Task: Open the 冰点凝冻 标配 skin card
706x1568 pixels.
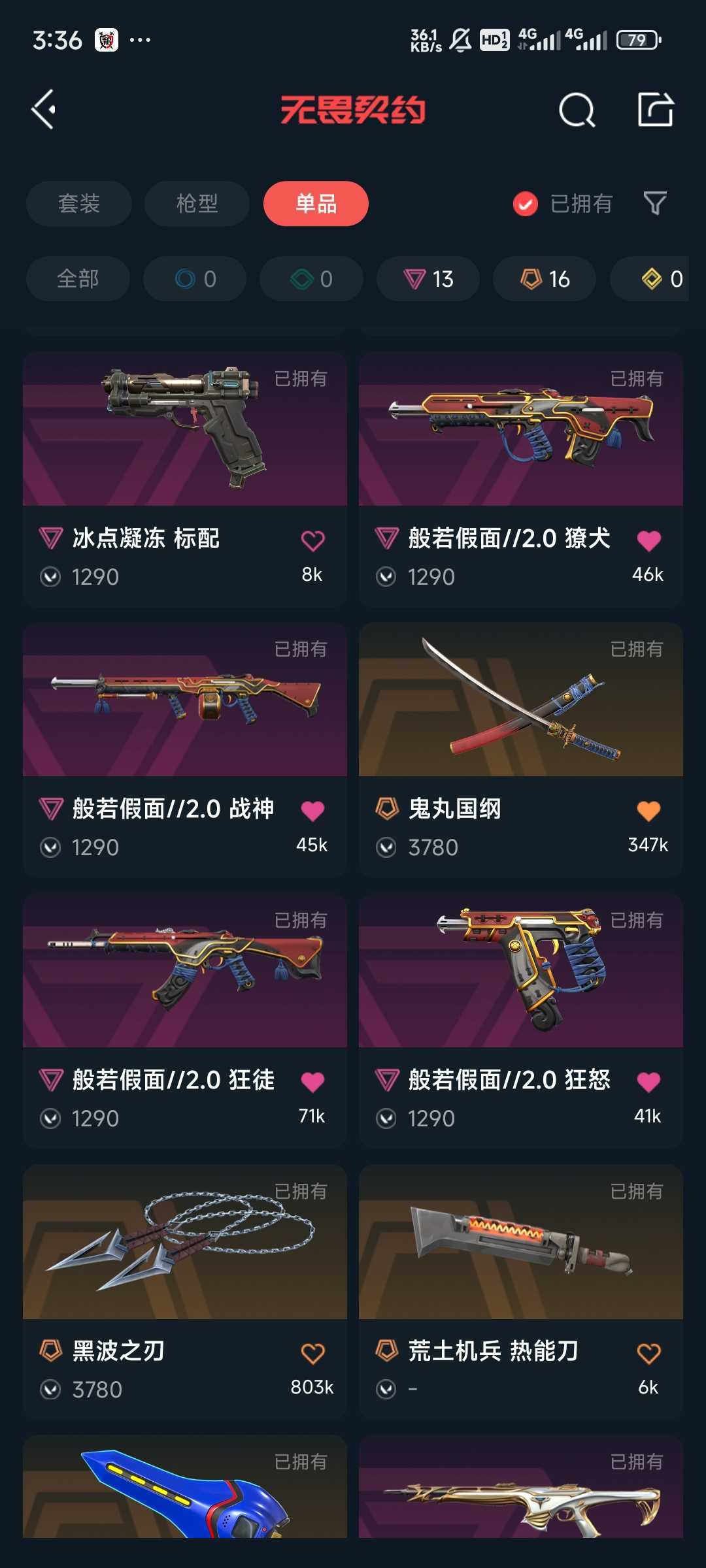Action: pyautogui.click(x=185, y=480)
